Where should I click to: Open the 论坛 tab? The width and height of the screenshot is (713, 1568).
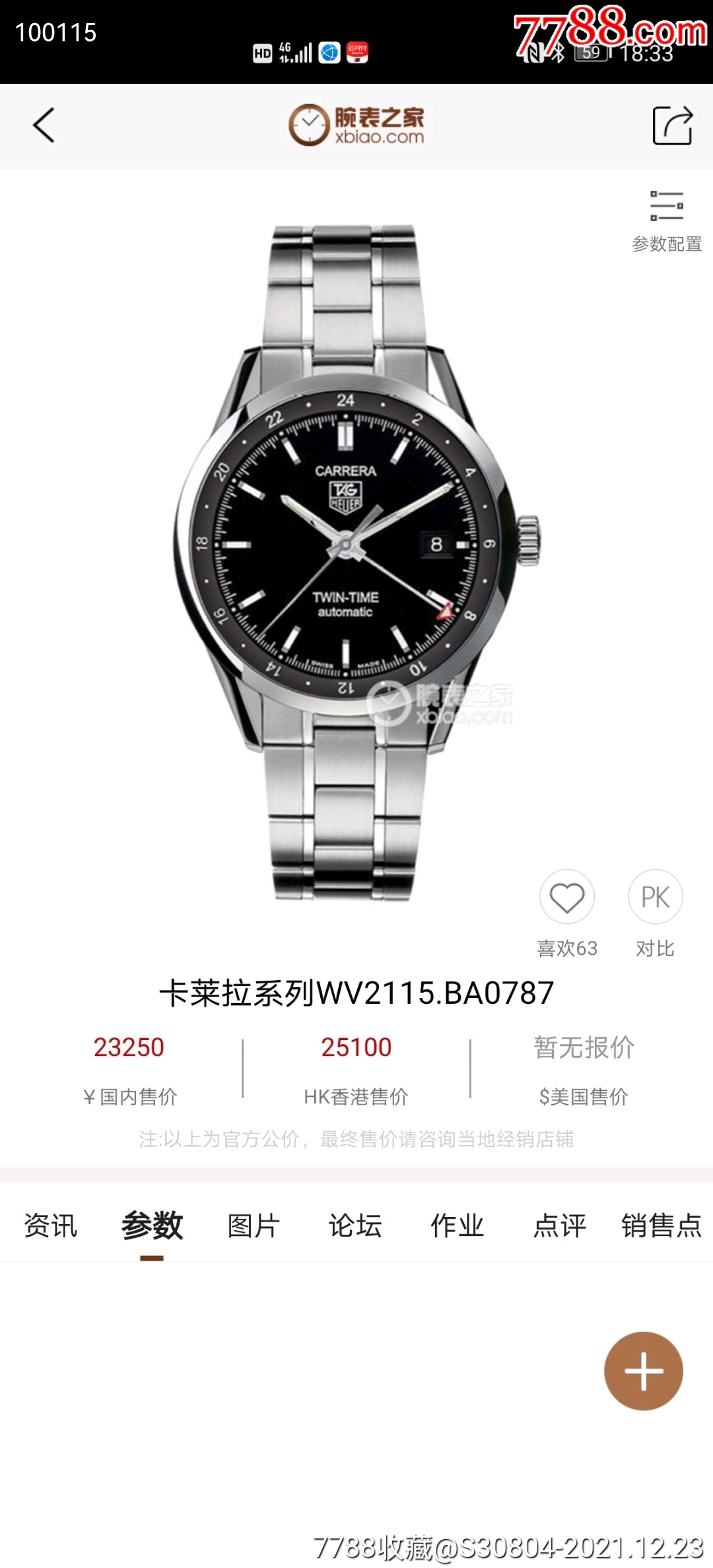[355, 1226]
